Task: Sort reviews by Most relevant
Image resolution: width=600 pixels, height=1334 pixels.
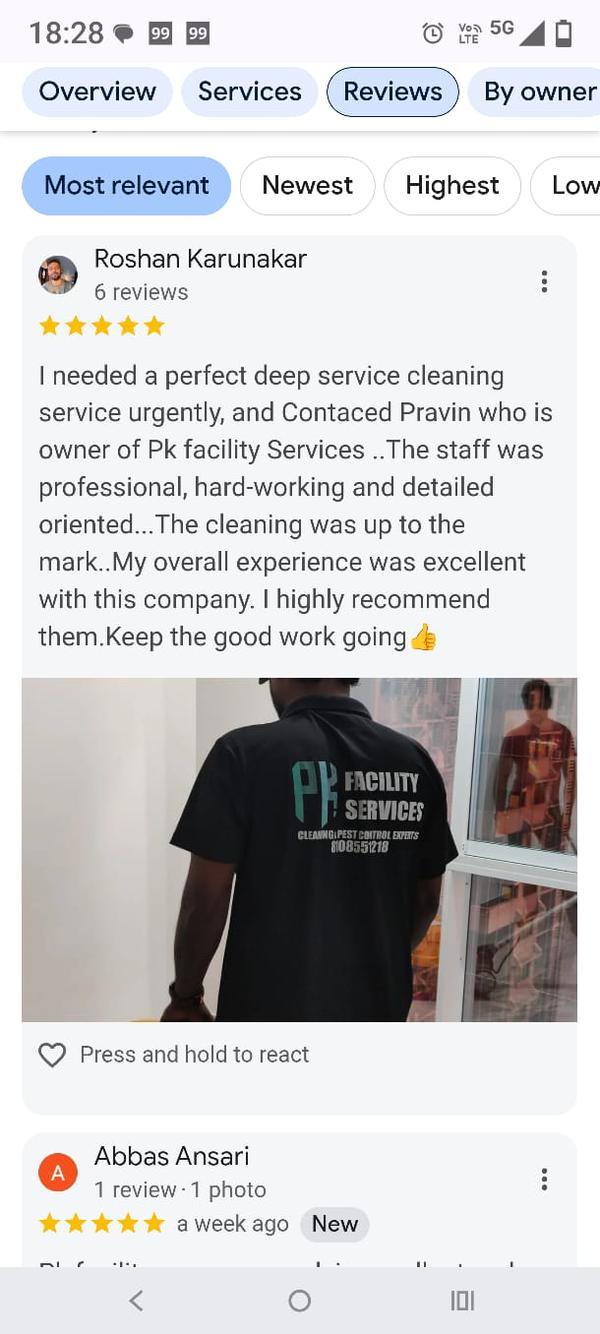Action: coord(127,186)
